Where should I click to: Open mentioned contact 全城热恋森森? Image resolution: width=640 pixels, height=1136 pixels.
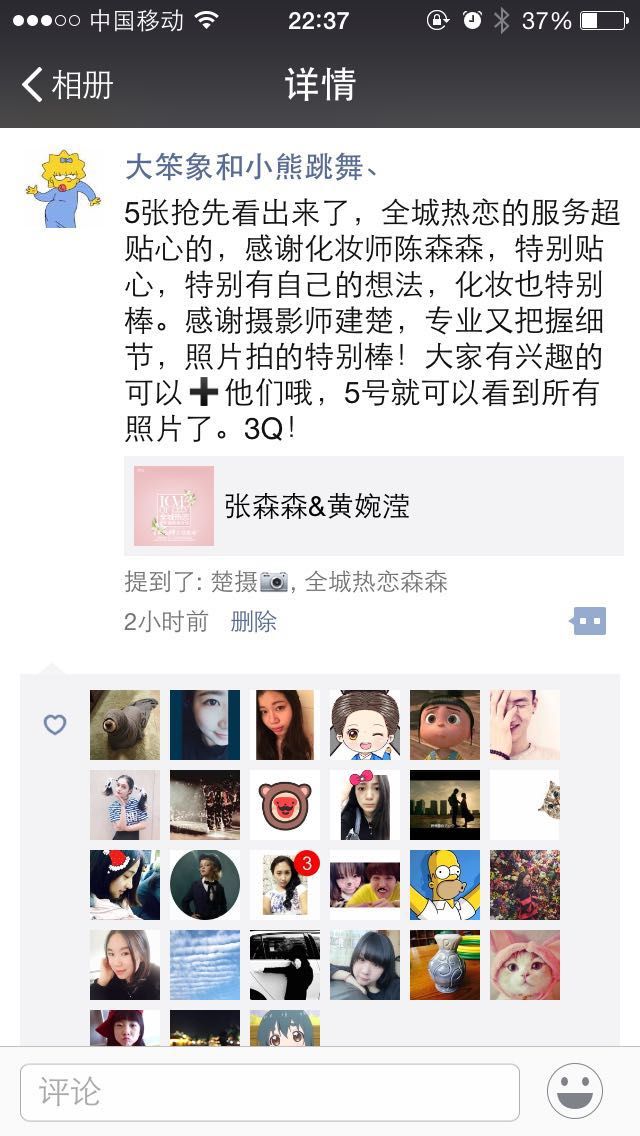[x=376, y=581]
